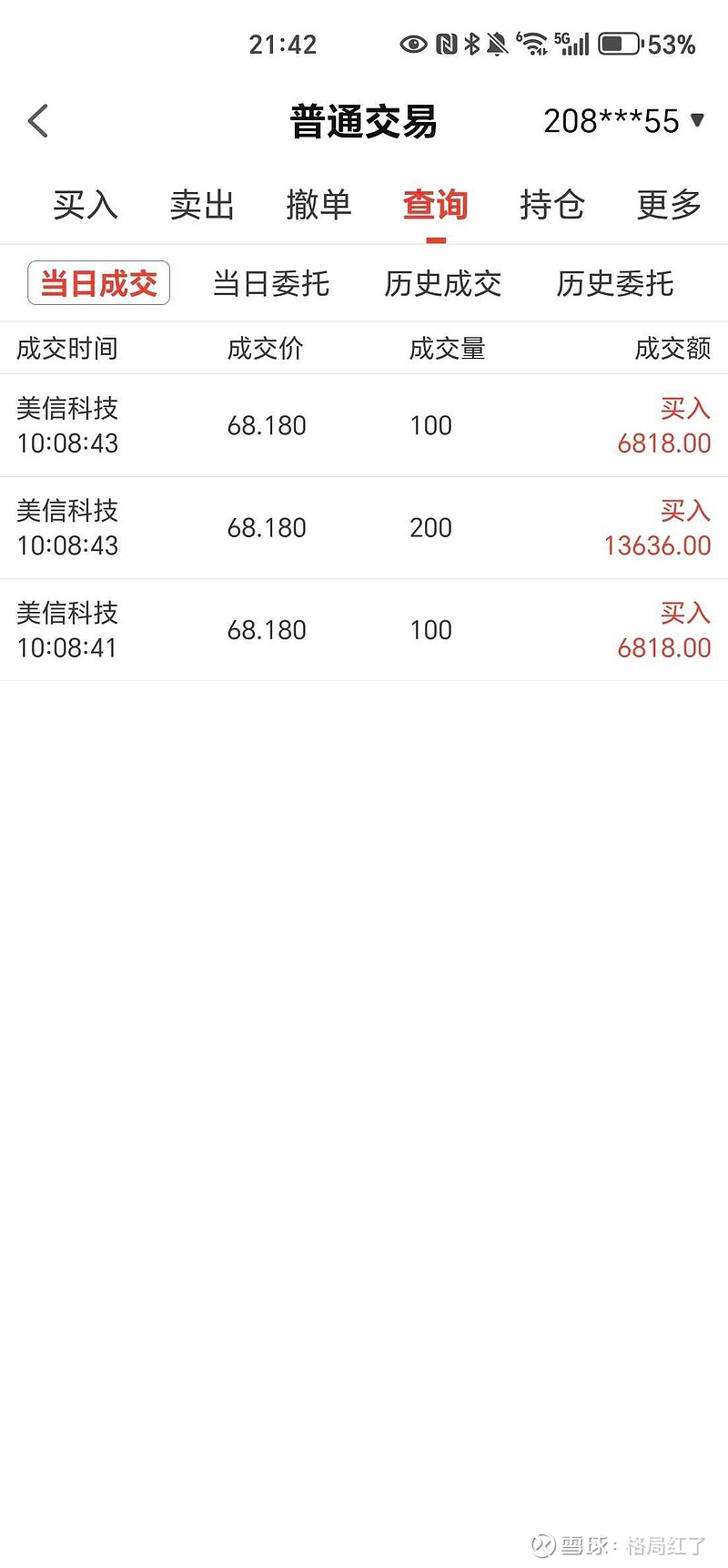Select the 当日成交 sub-tab
Viewport: 728px width, 1568px height.
pos(98,283)
